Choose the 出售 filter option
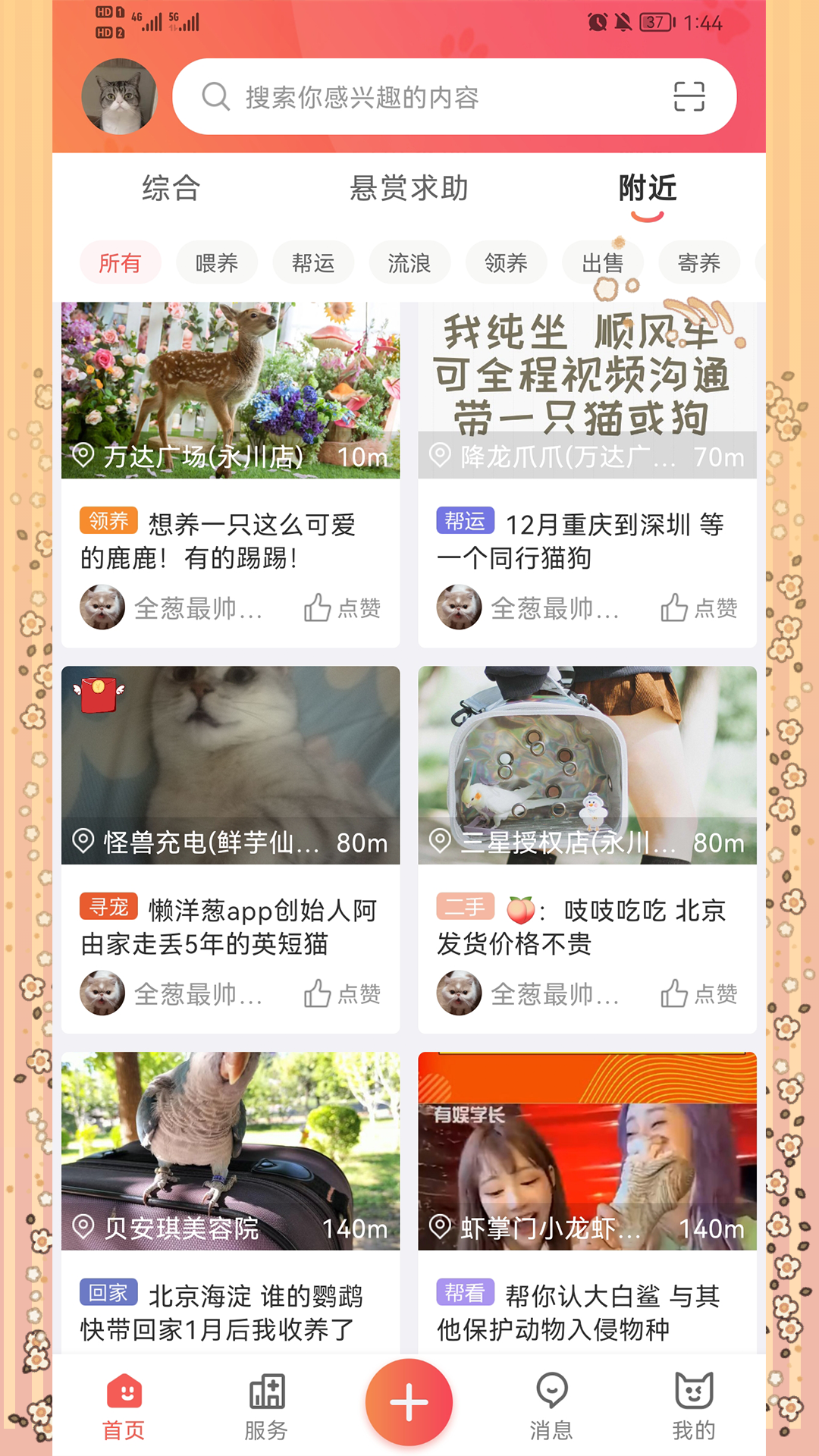 602,262
